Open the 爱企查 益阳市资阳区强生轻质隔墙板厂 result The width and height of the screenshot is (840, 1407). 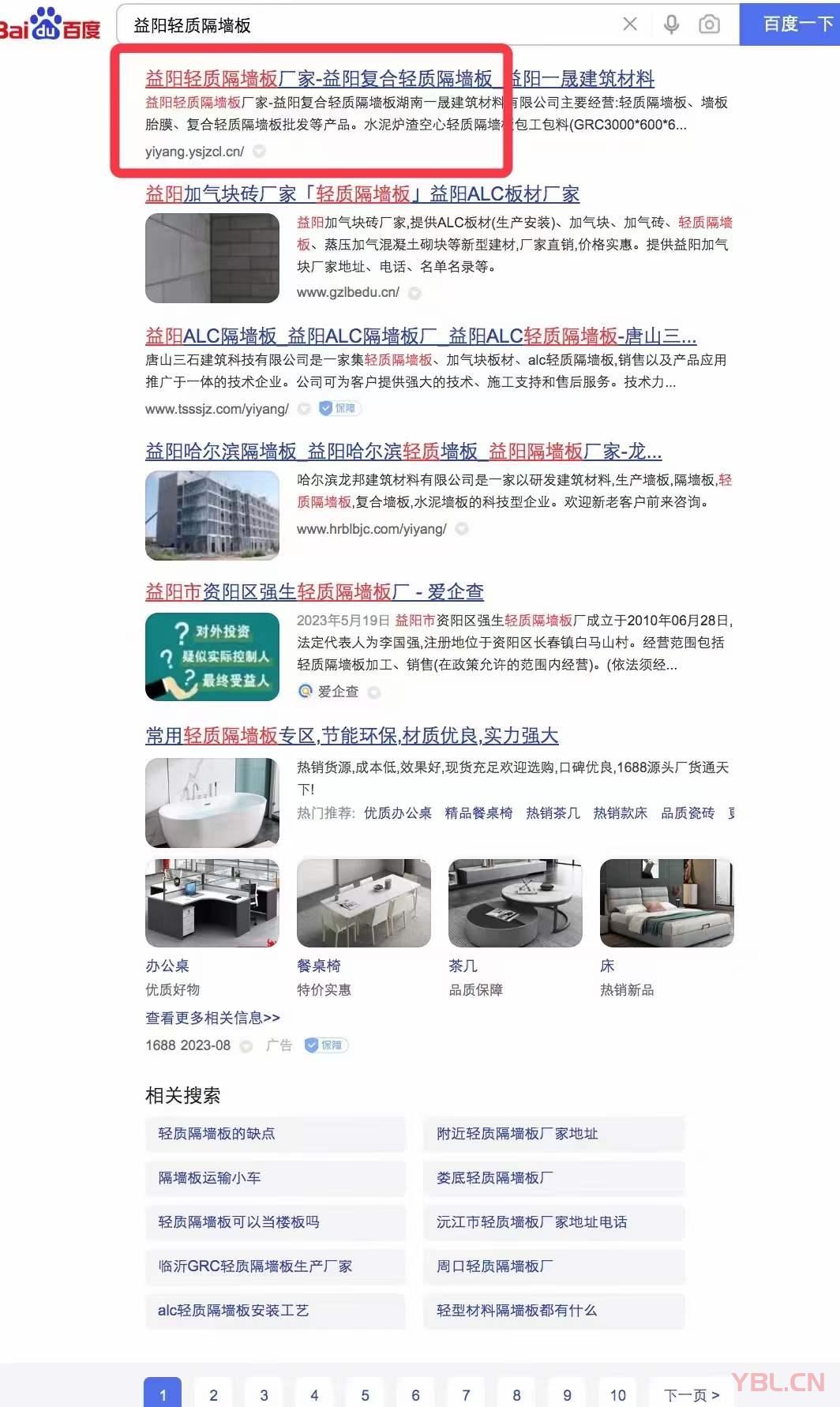point(314,592)
